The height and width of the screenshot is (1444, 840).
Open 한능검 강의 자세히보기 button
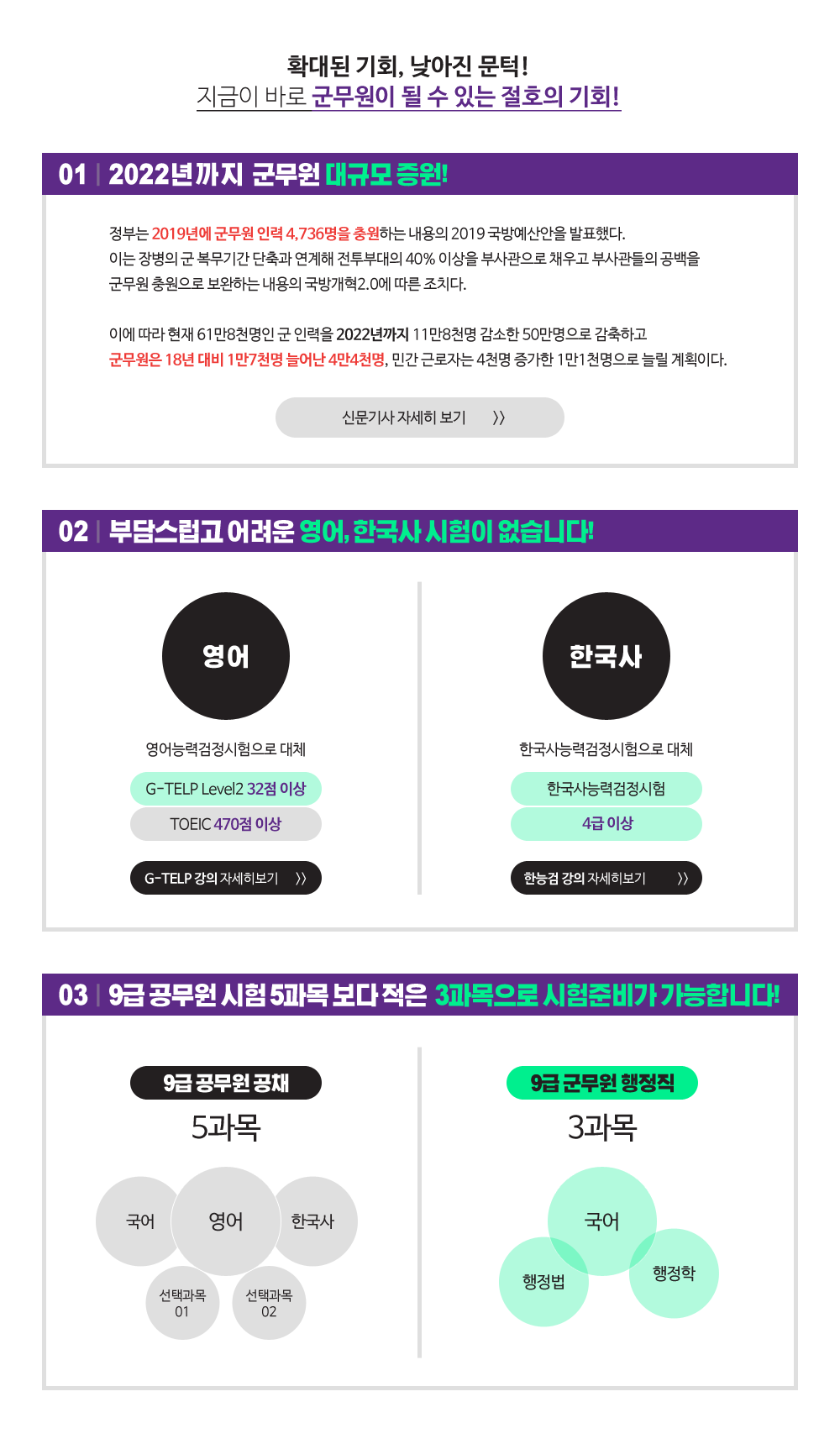[606, 878]
